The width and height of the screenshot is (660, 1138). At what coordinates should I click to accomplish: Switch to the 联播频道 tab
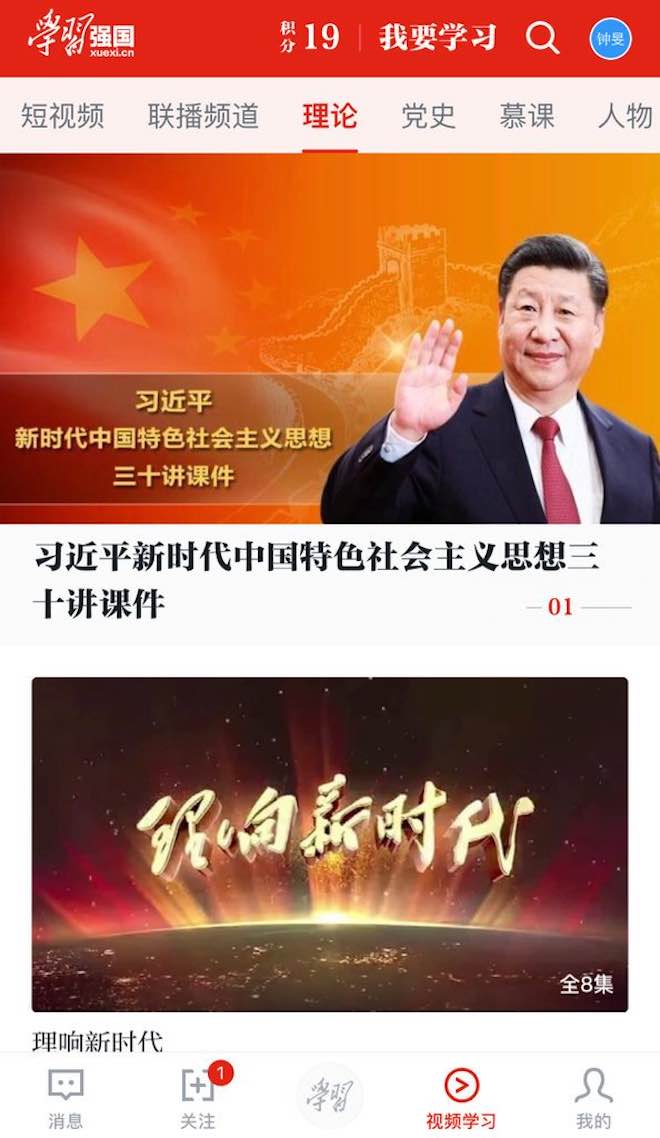coord(203,116)
